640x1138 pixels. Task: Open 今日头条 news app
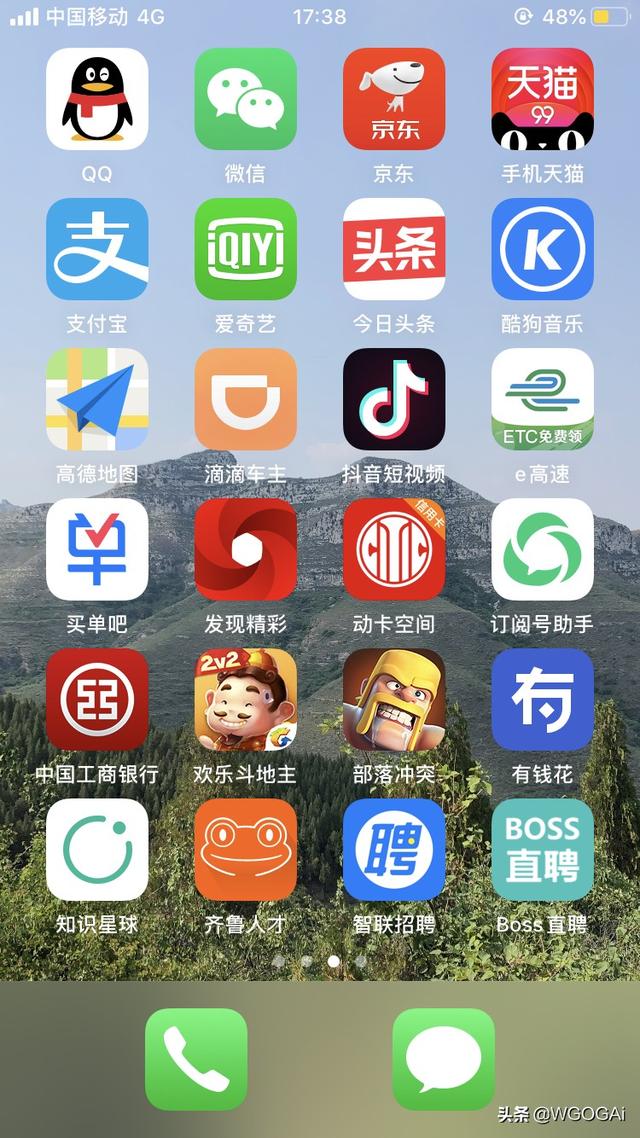pyautogui.click(x=393, y=249)
